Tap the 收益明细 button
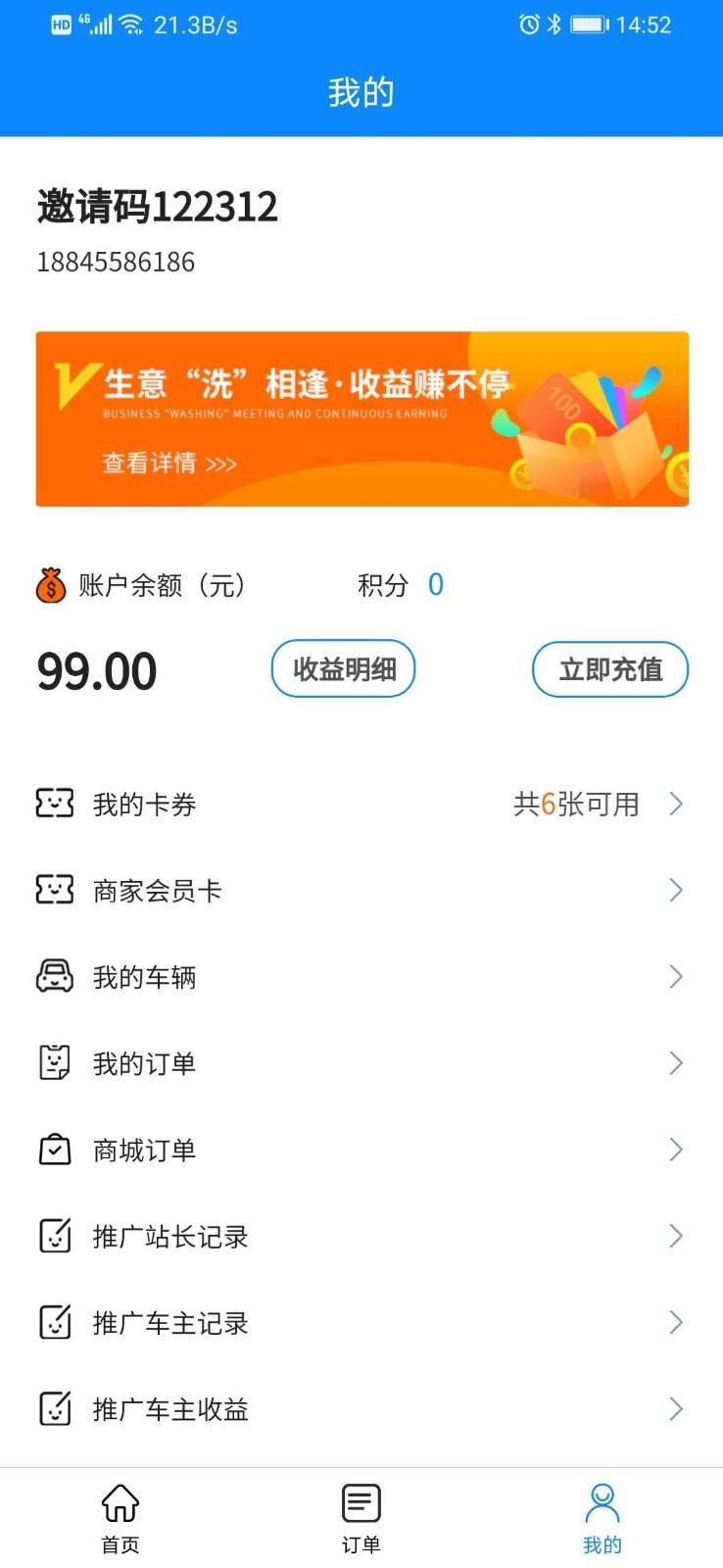 343,669
